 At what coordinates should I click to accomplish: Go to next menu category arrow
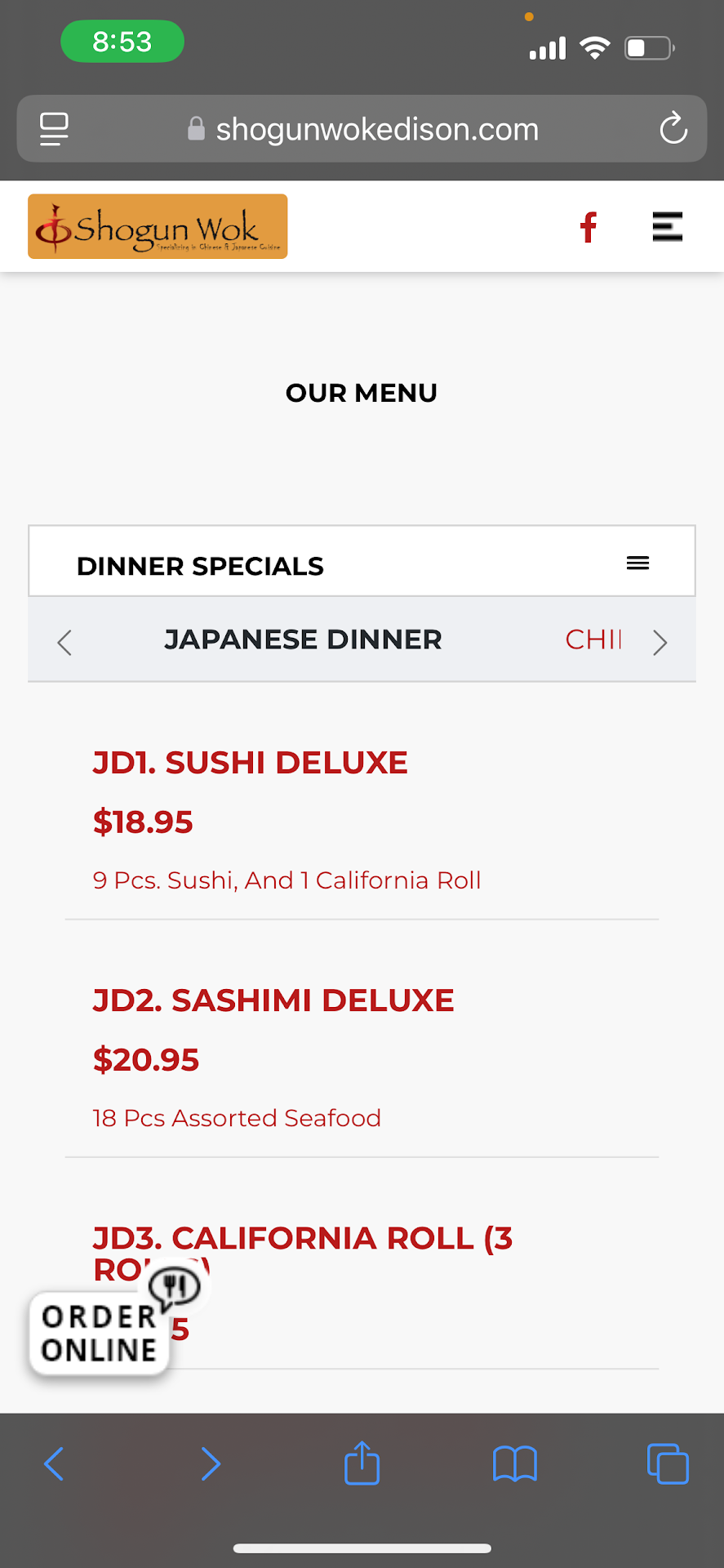pyautogui.click(x=660, y=642)
